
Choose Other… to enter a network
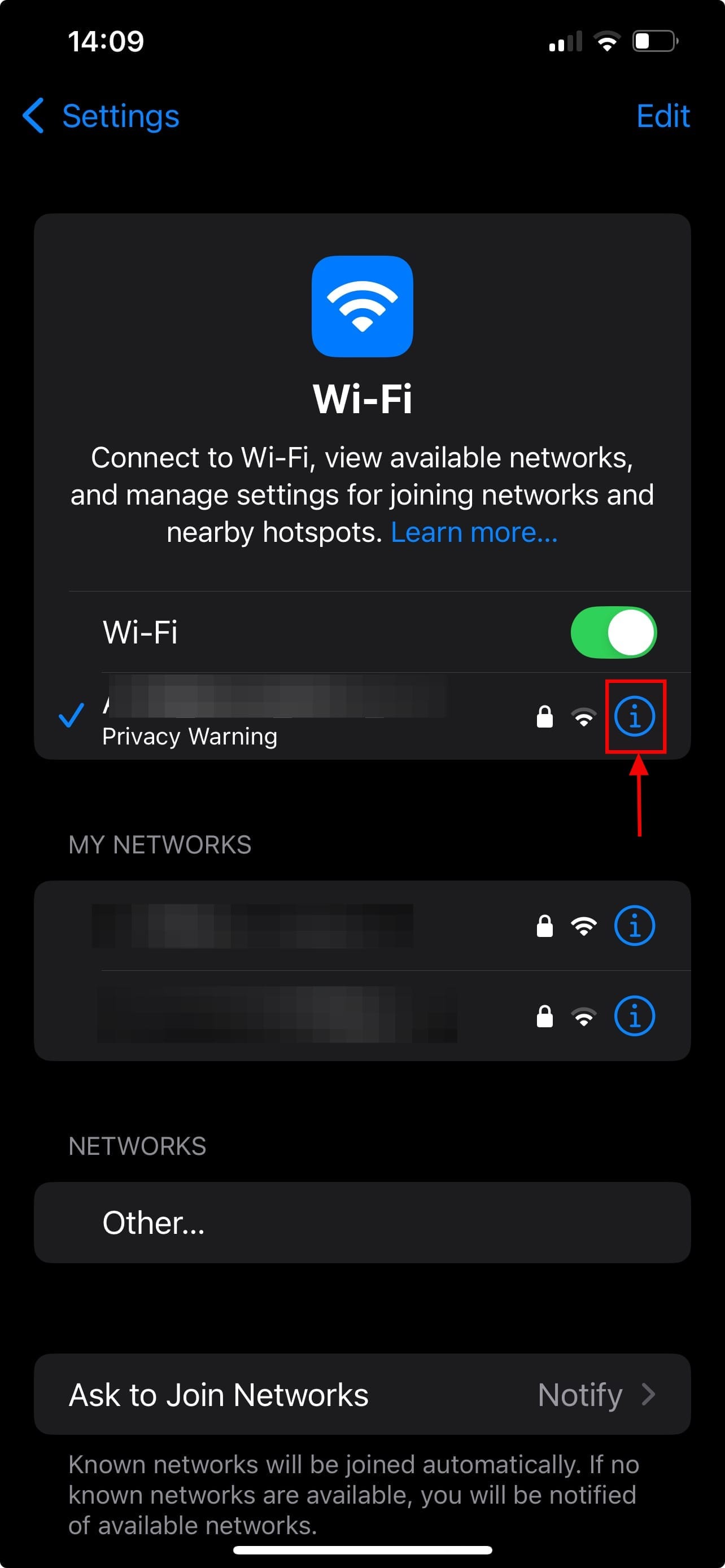(x=362, y=1222)
